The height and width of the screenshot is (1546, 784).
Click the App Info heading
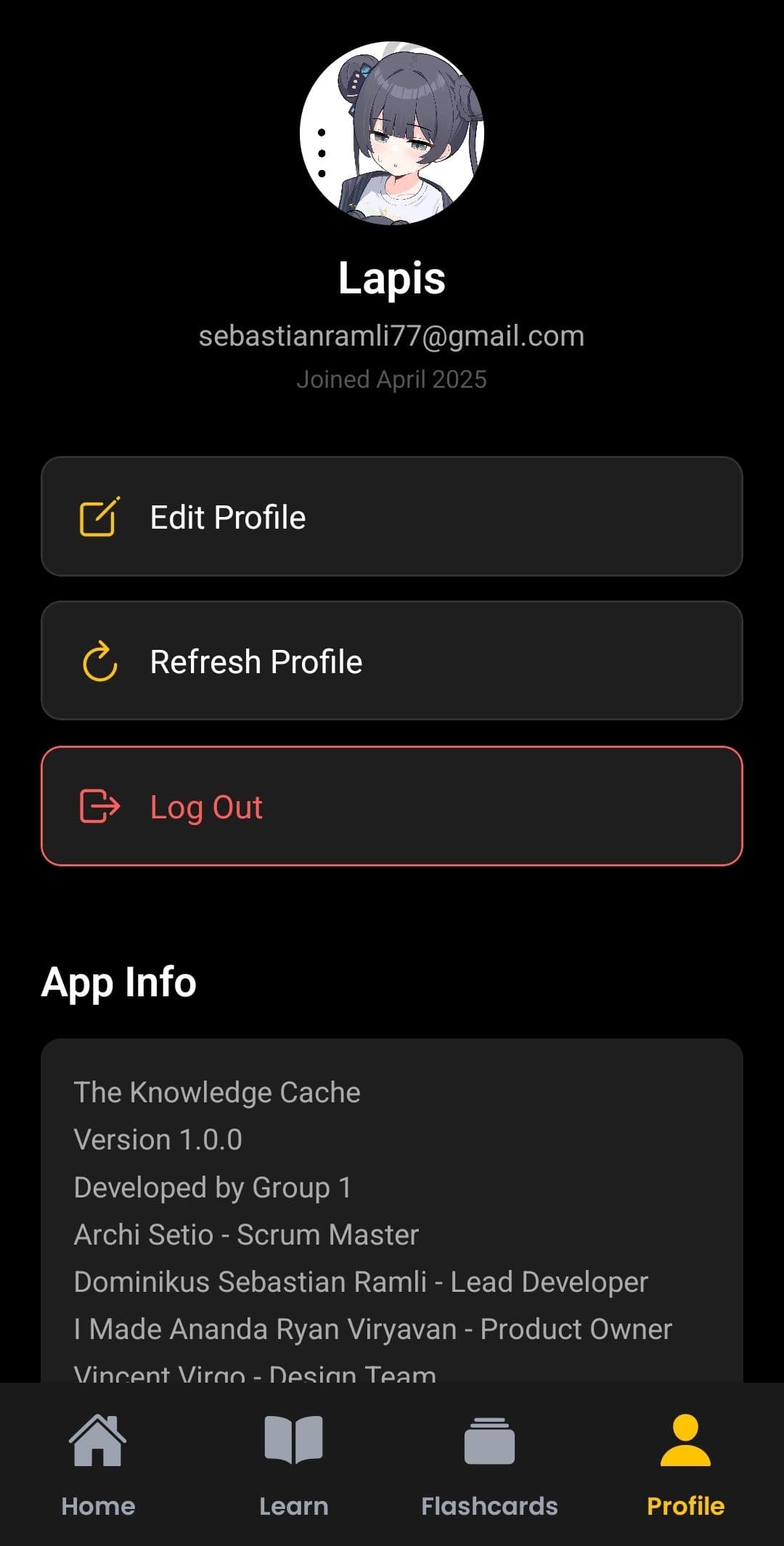pos(118,981)
